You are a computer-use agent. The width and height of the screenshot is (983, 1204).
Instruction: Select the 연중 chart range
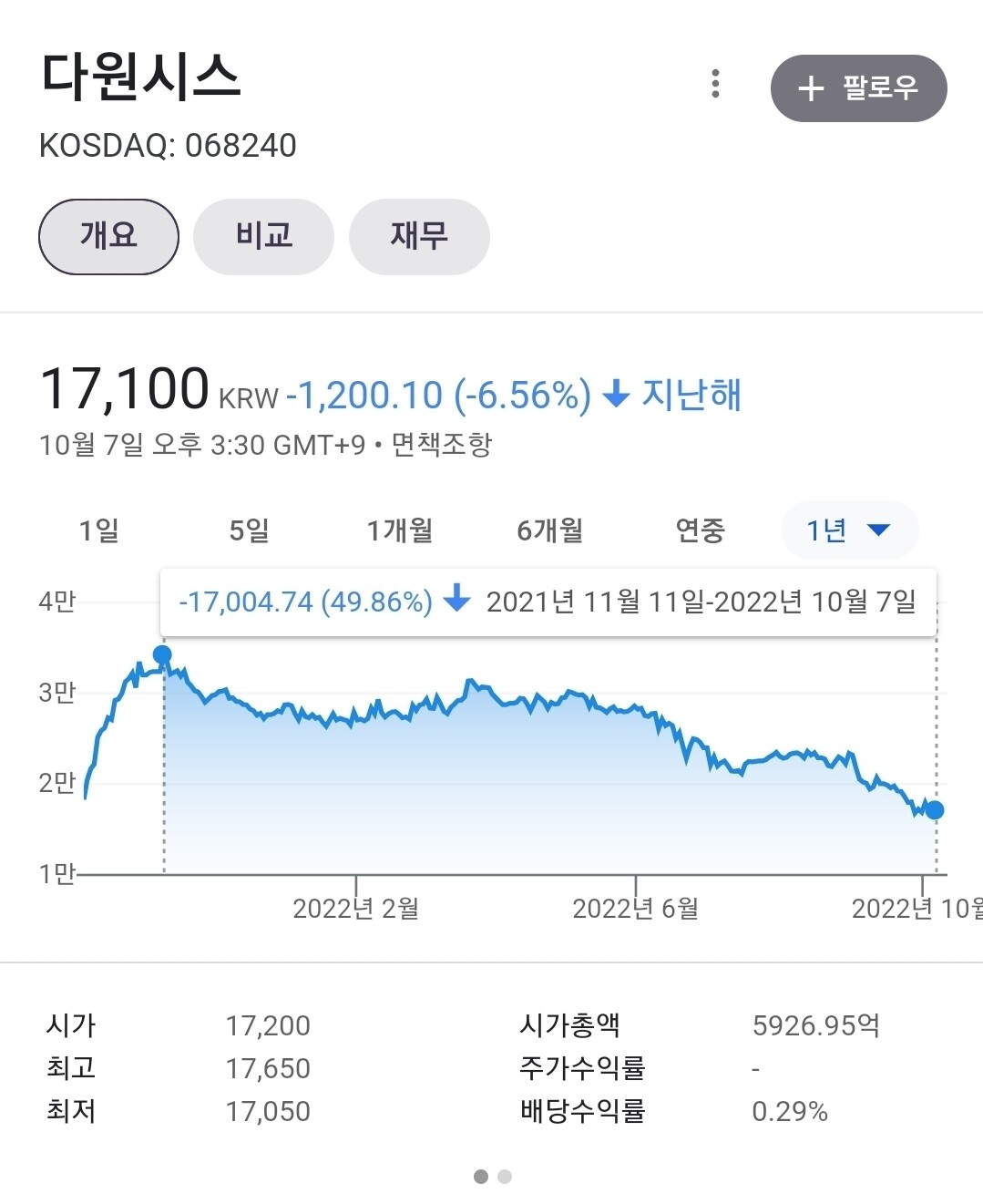pos(699,530)
